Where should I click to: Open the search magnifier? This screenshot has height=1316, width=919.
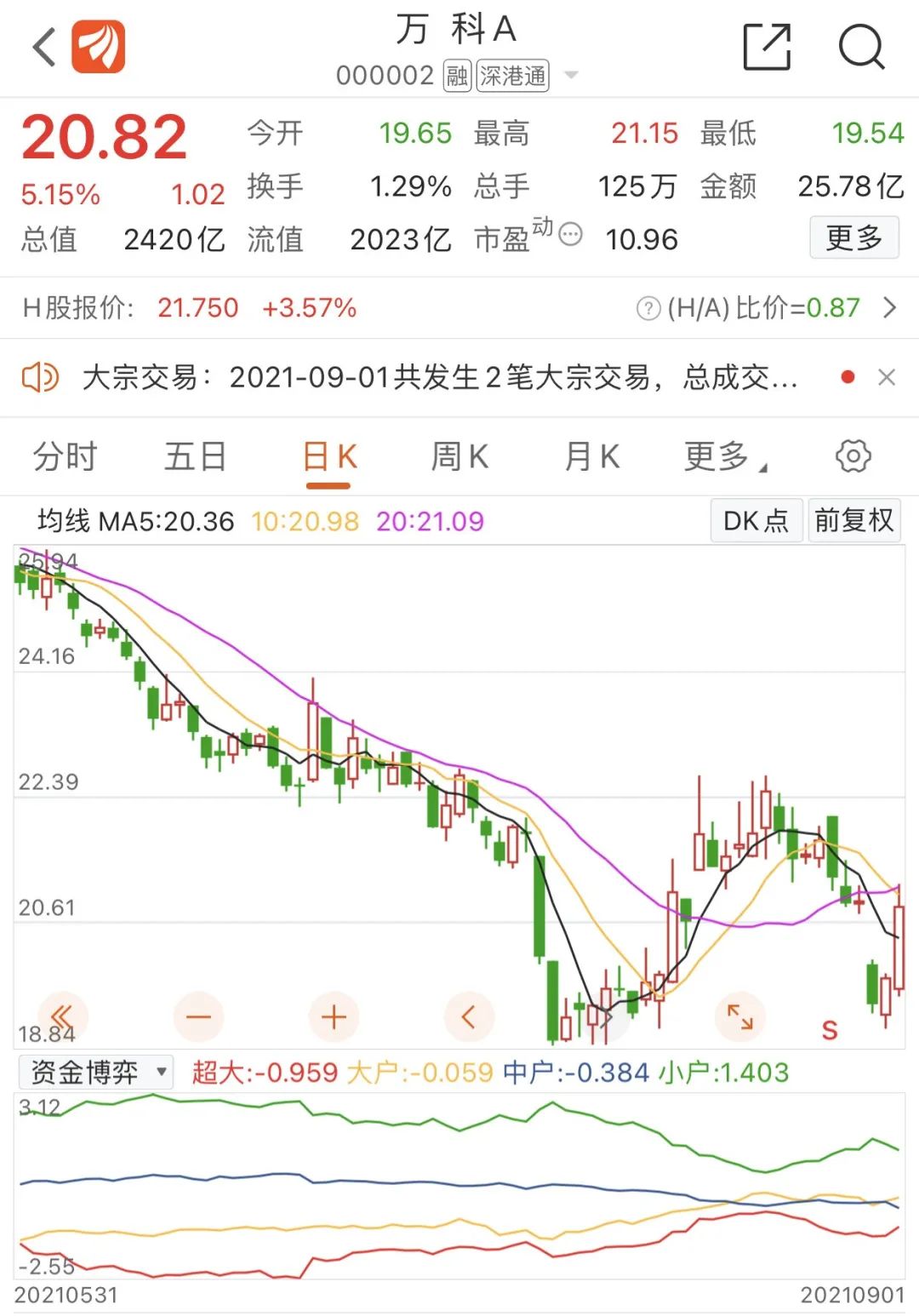point(861,46)
